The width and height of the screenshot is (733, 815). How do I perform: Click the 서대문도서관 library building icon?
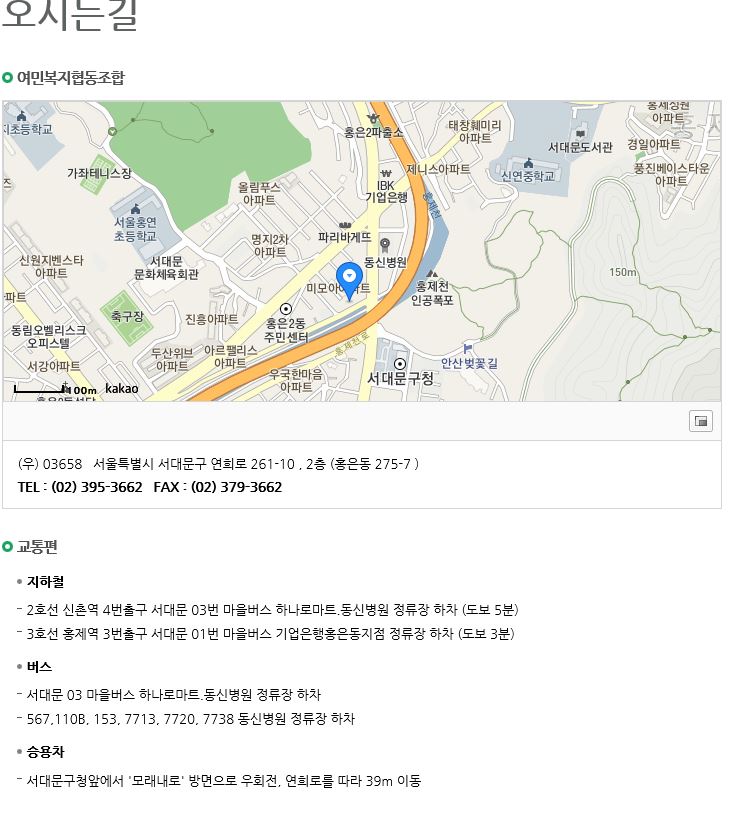(x=580, y=132)
